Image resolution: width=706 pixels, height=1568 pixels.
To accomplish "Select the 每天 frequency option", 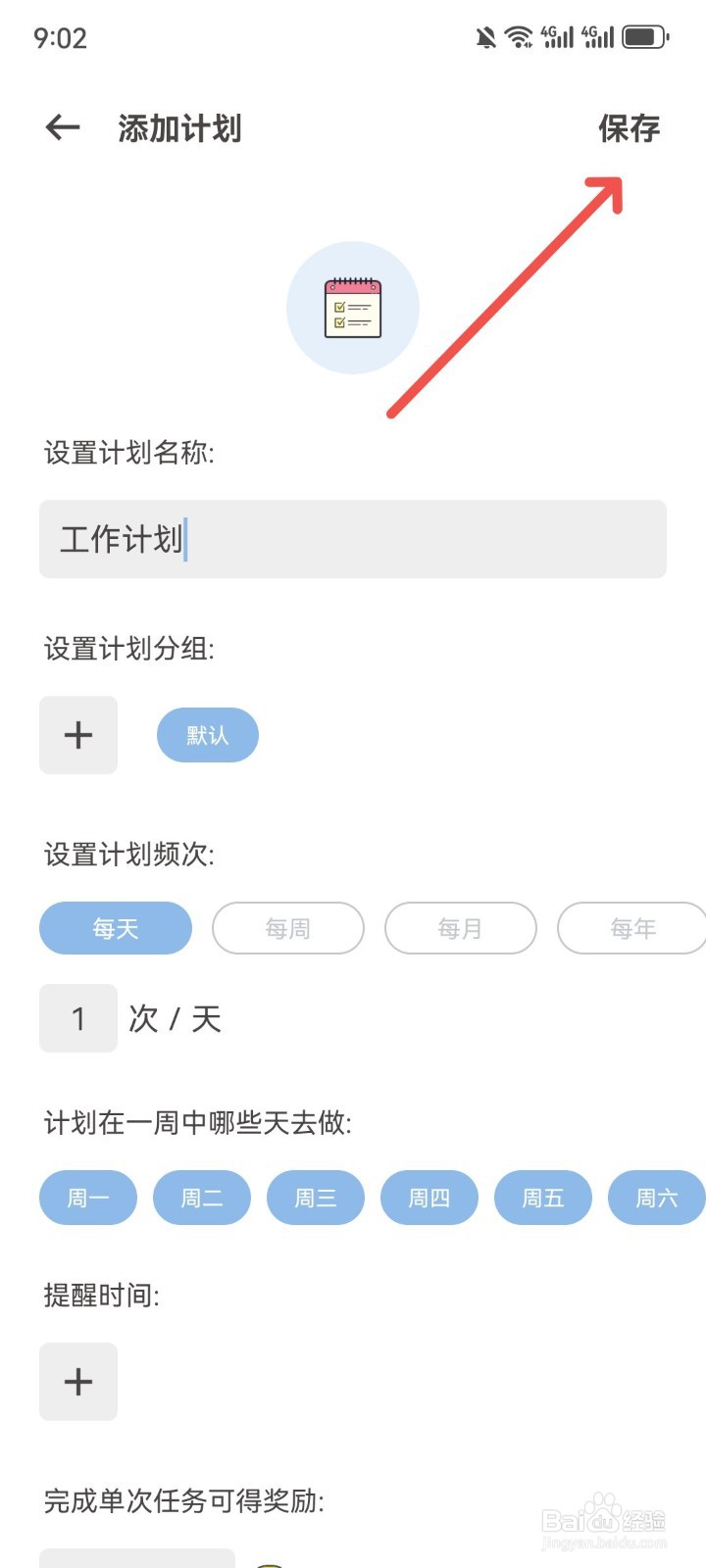I will (115, 928).
